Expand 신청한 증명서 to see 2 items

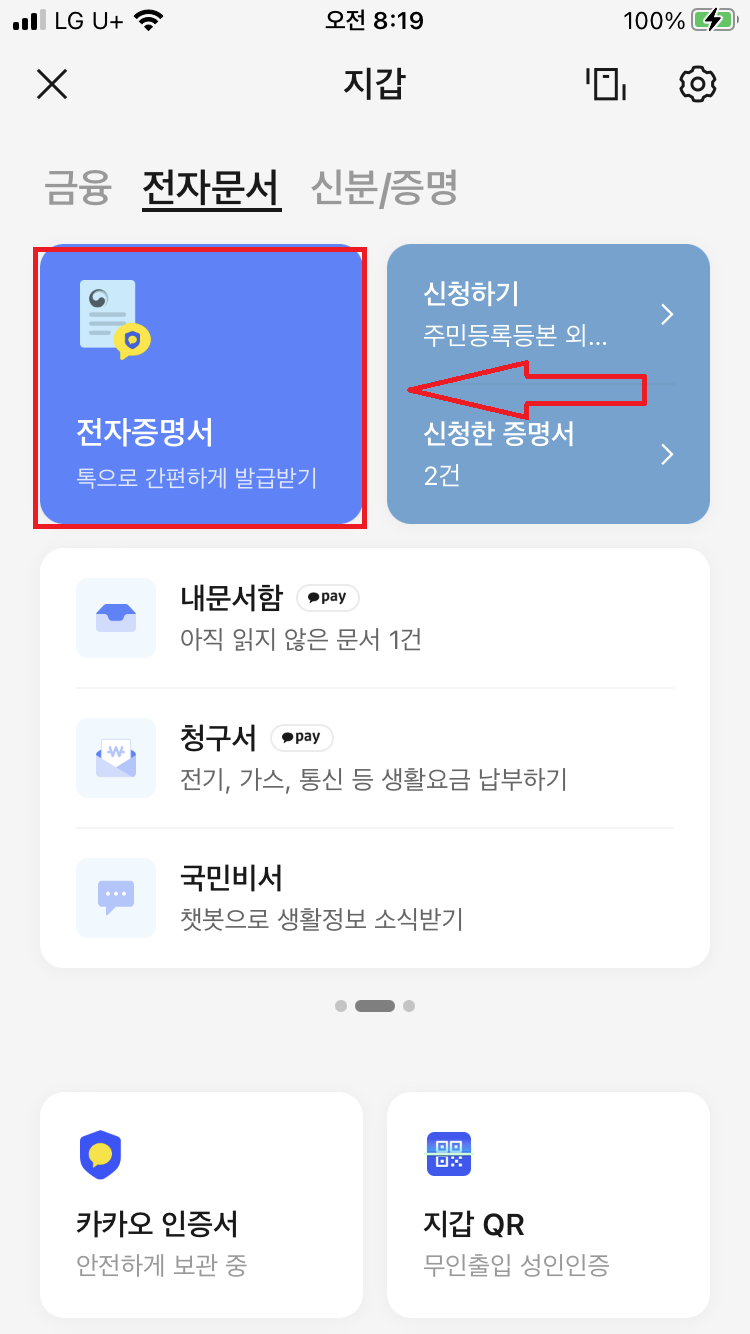(667, 454)
